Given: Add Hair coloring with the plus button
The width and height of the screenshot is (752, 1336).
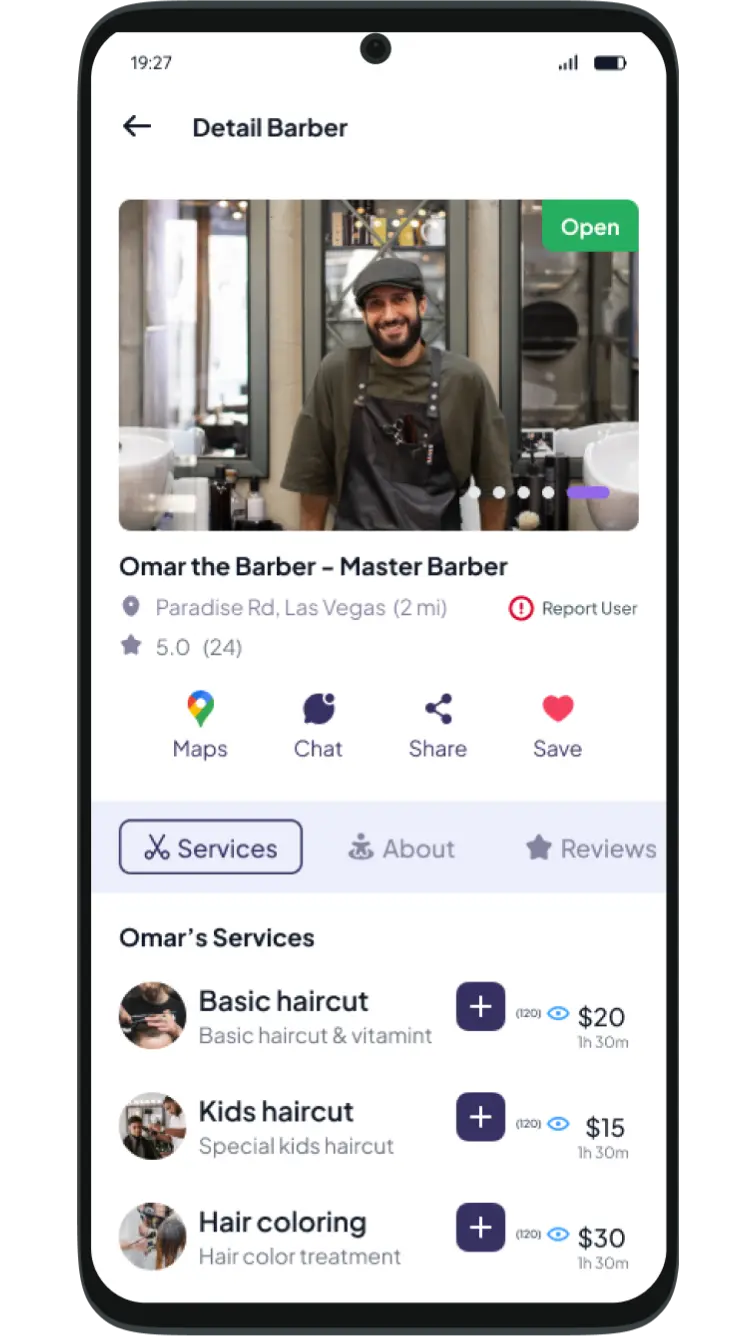Looking at the screenshot, I should 480,1227.
